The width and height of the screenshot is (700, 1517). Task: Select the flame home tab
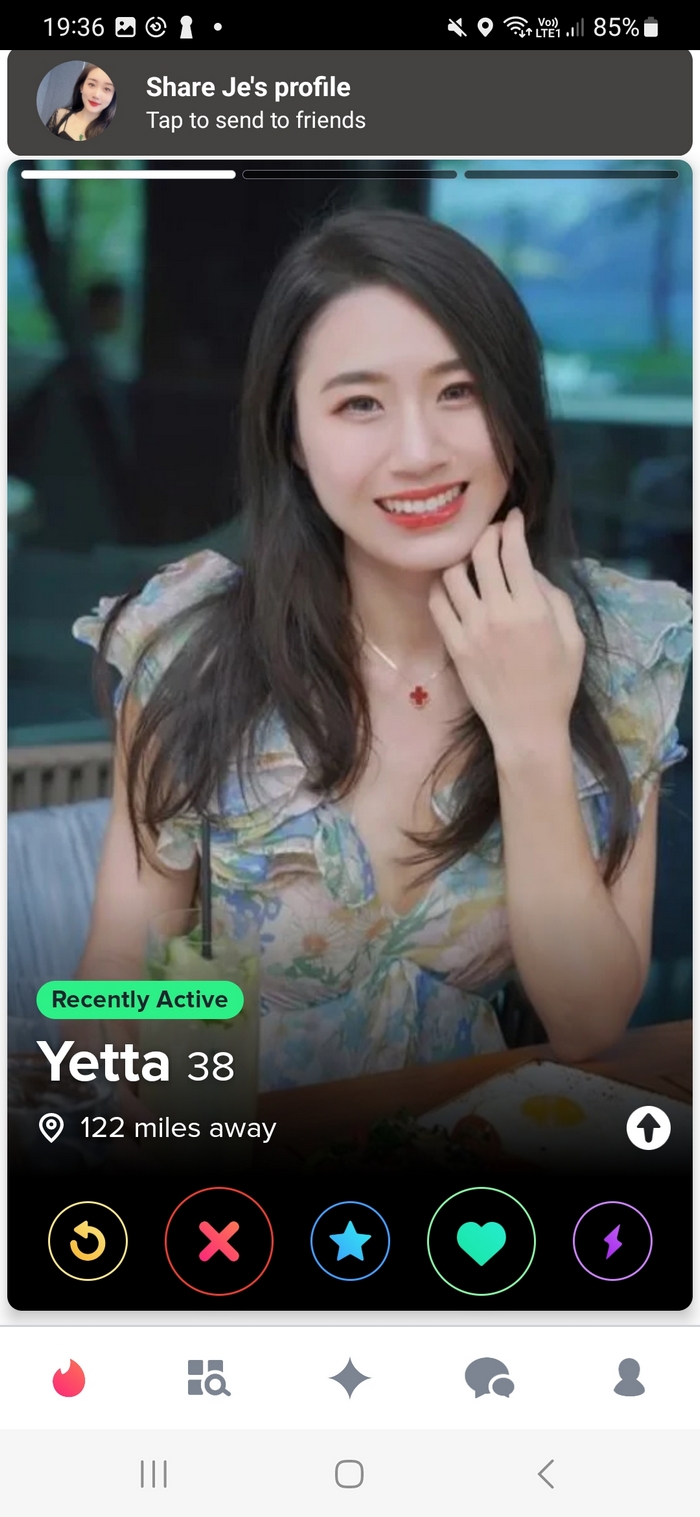coord(69,1377)
